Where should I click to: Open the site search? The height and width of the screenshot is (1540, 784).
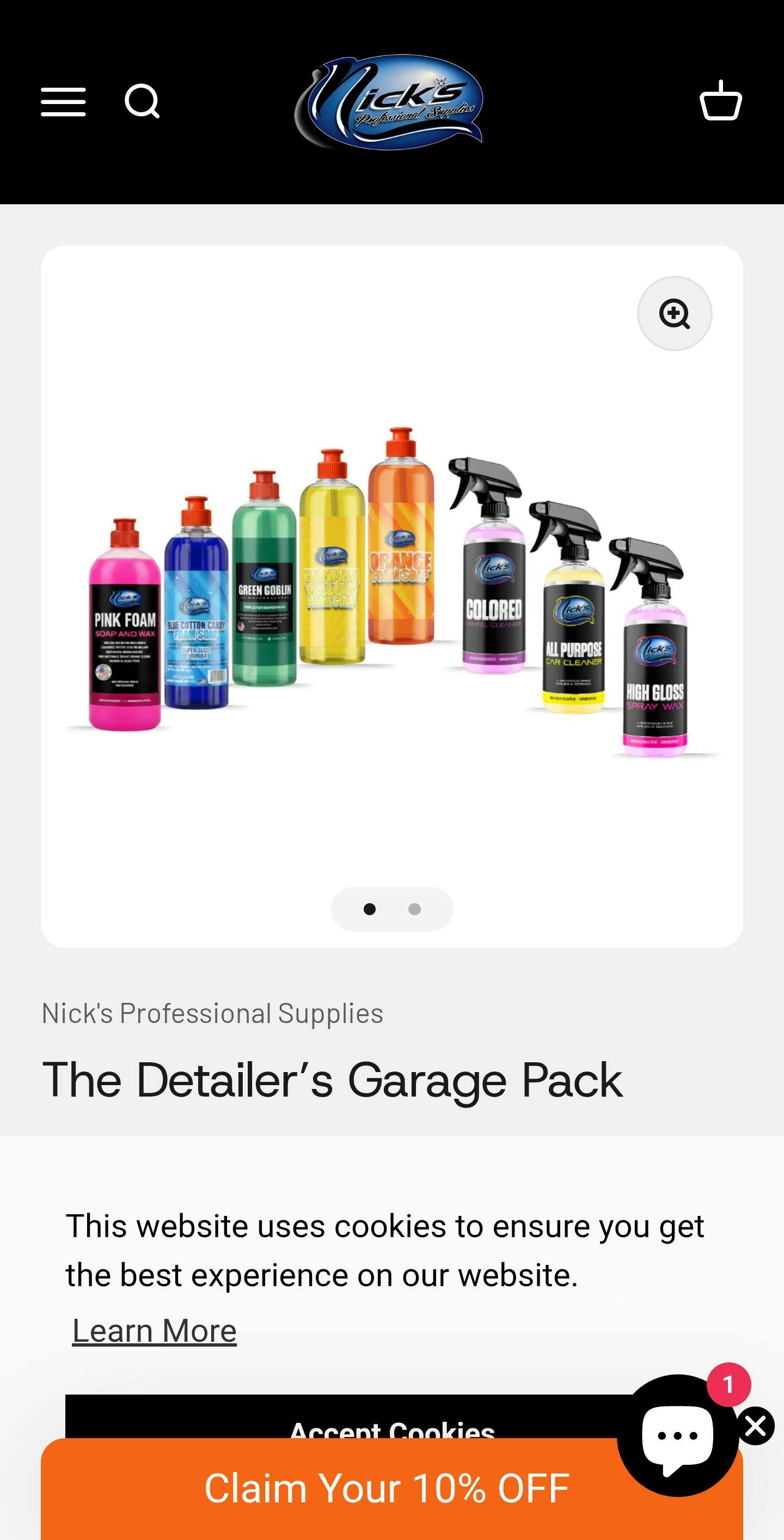coord(142,102)
